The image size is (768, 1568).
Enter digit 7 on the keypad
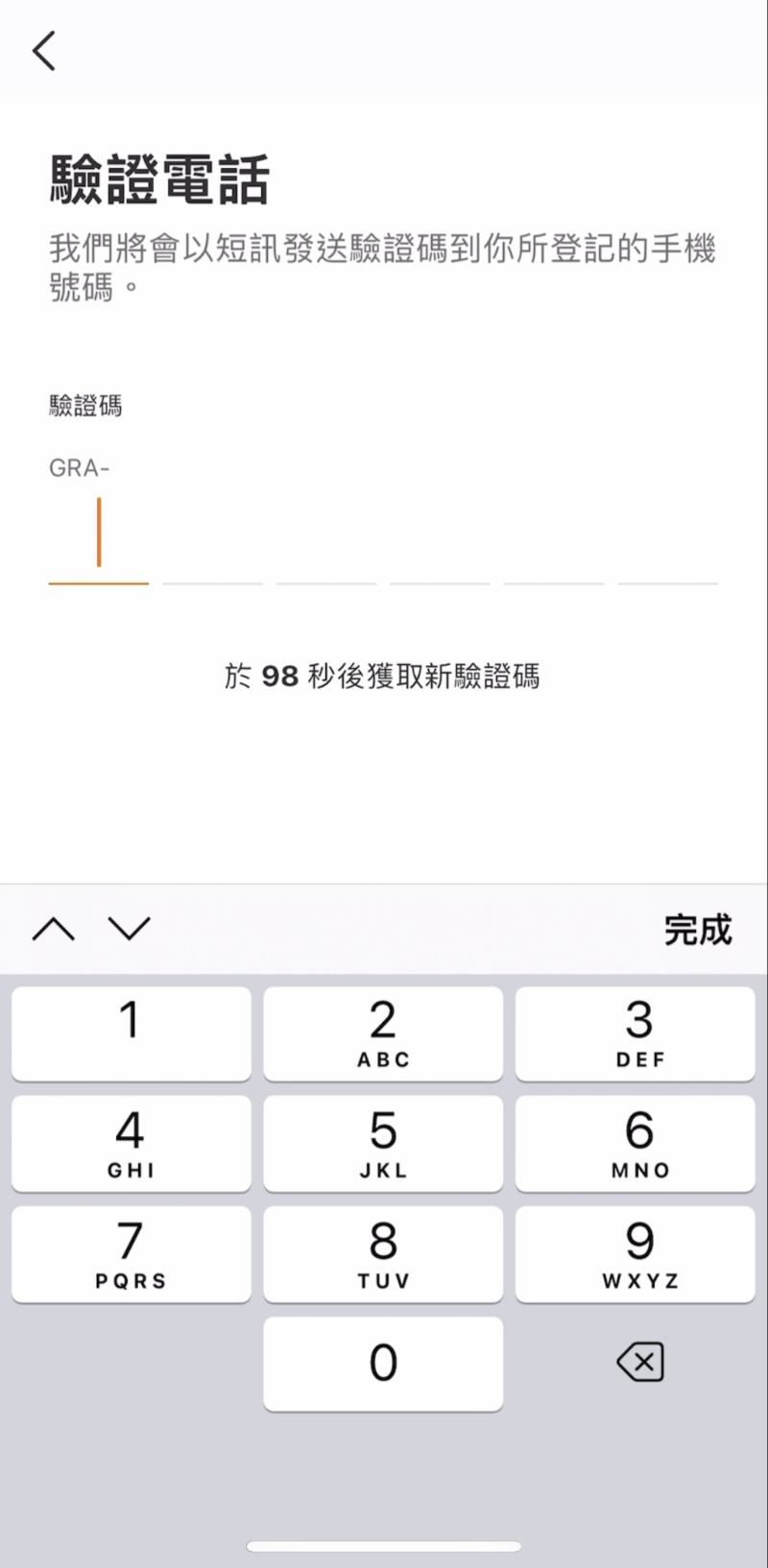coord(131,1254)
